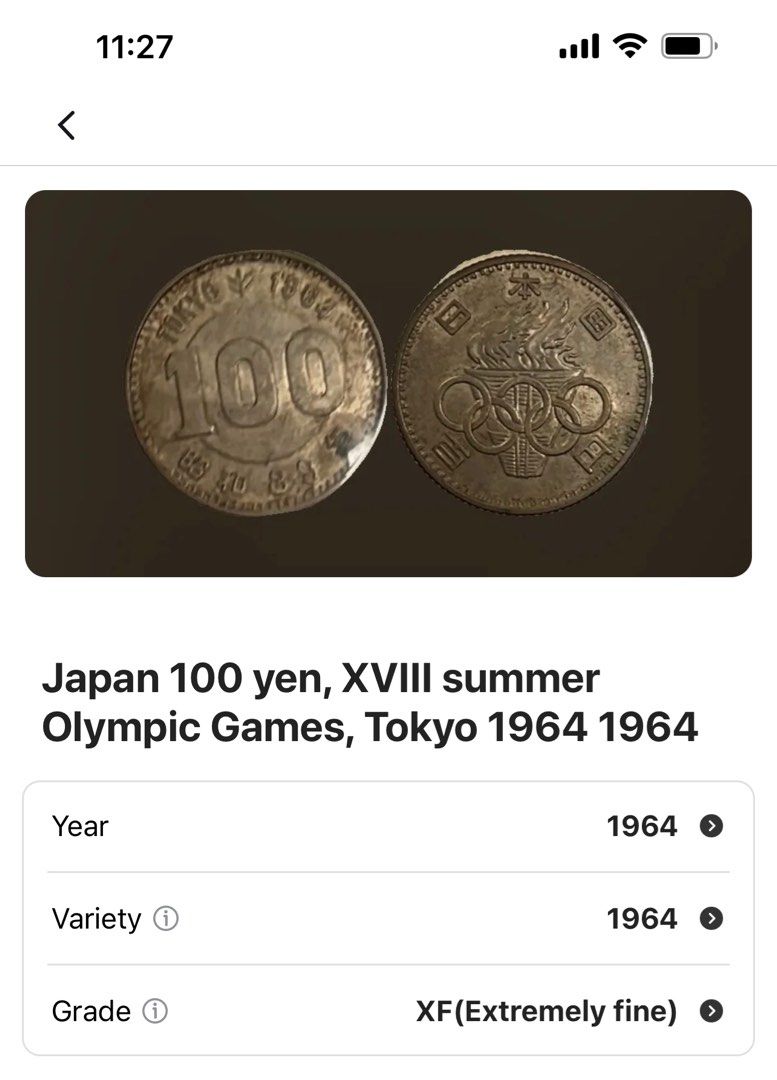This screenshot has width=777, height=1080.
Task: Open details via the Year row arrow icon
Action: coord(710,826)
